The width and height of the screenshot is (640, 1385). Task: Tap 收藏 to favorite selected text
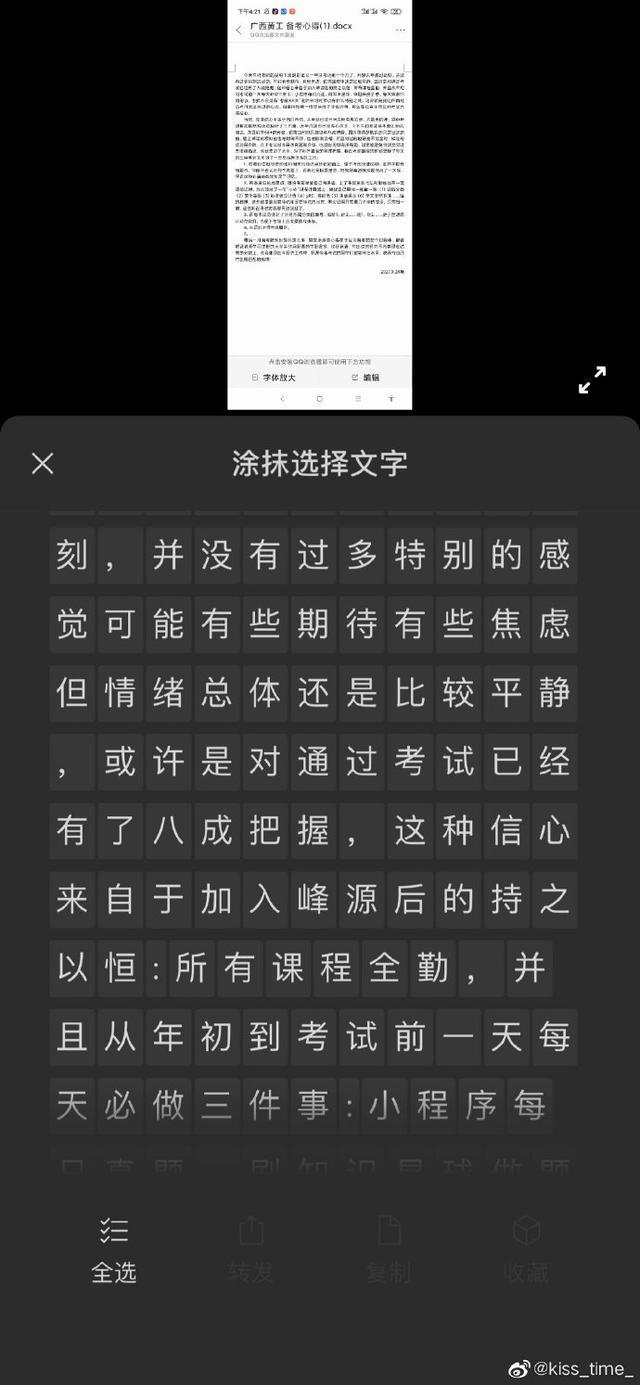point(526,1250)
